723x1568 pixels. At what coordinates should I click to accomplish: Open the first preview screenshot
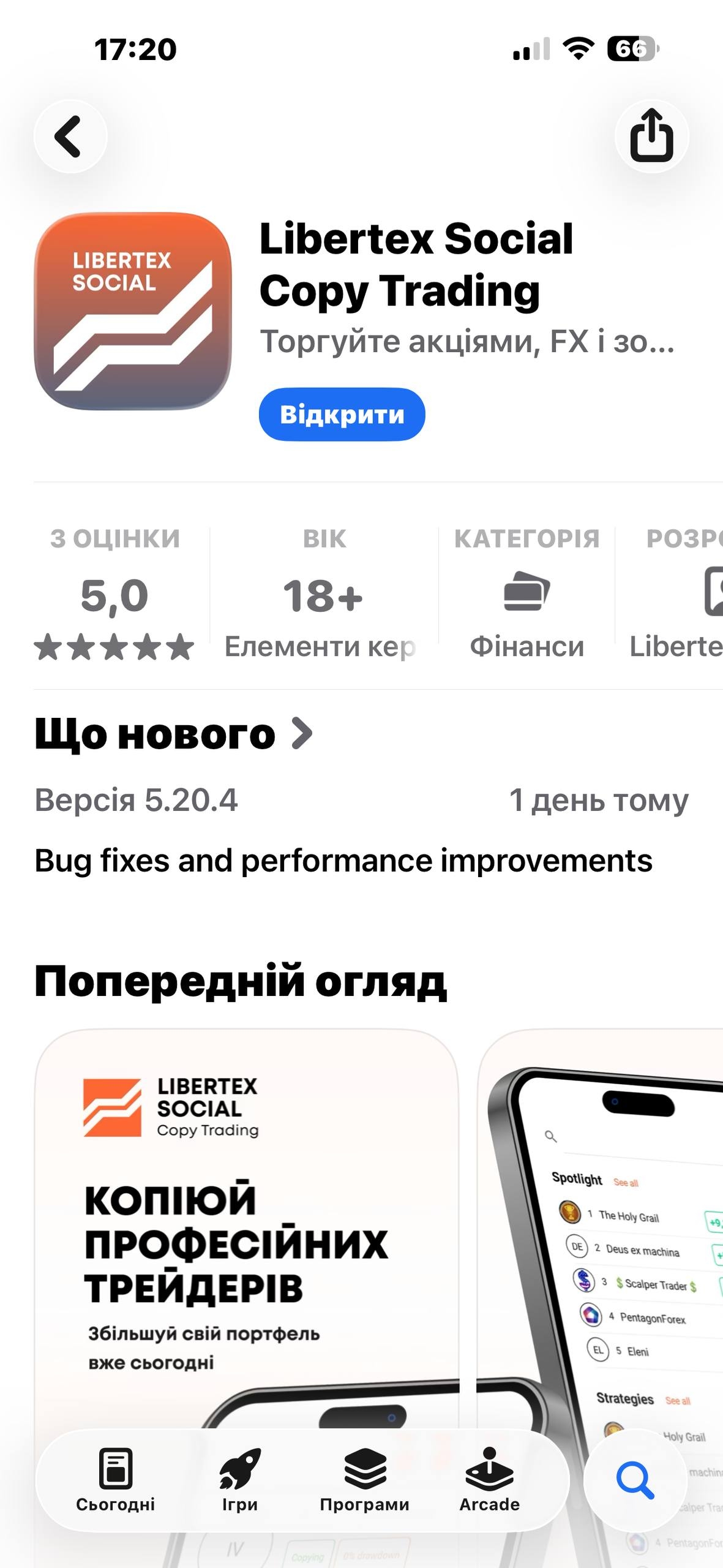(x=245, y=1225)
